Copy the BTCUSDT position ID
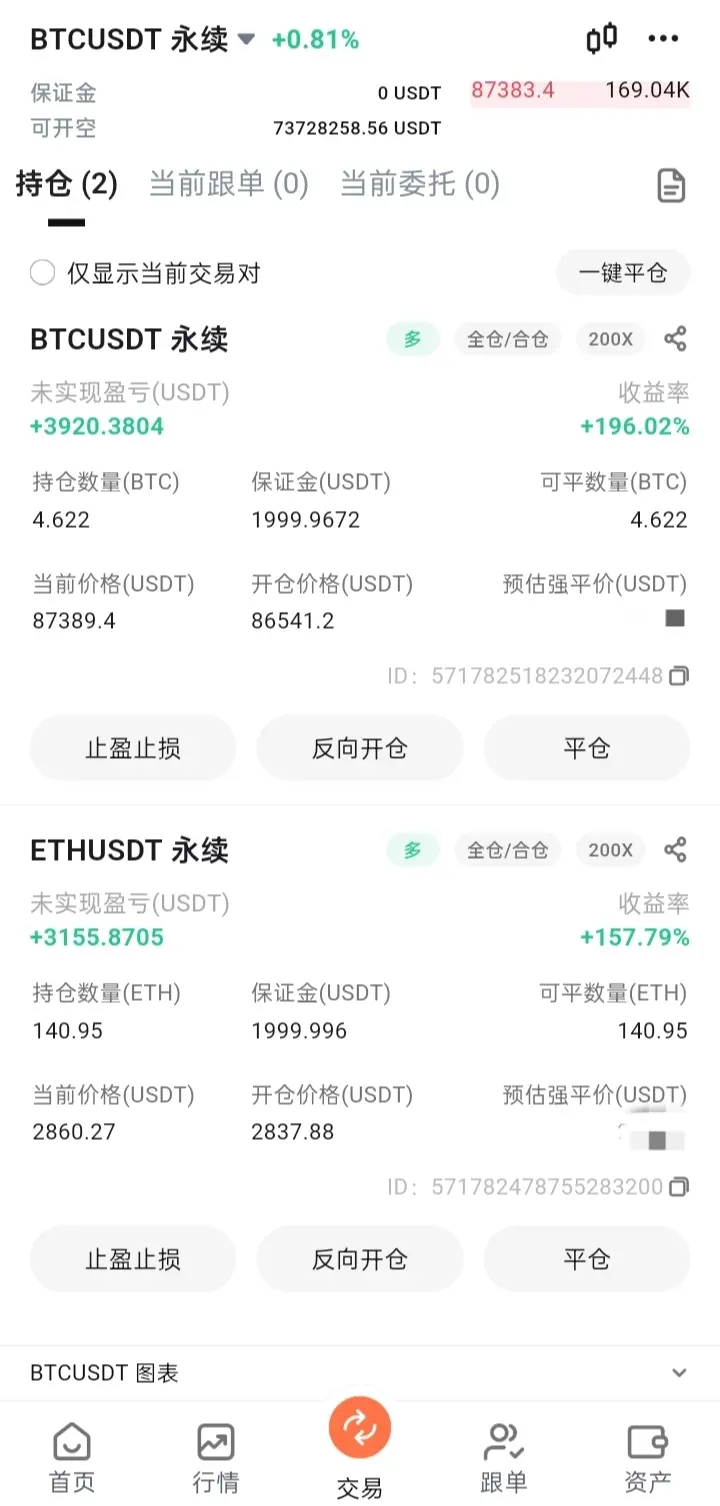 coord(679,676)
